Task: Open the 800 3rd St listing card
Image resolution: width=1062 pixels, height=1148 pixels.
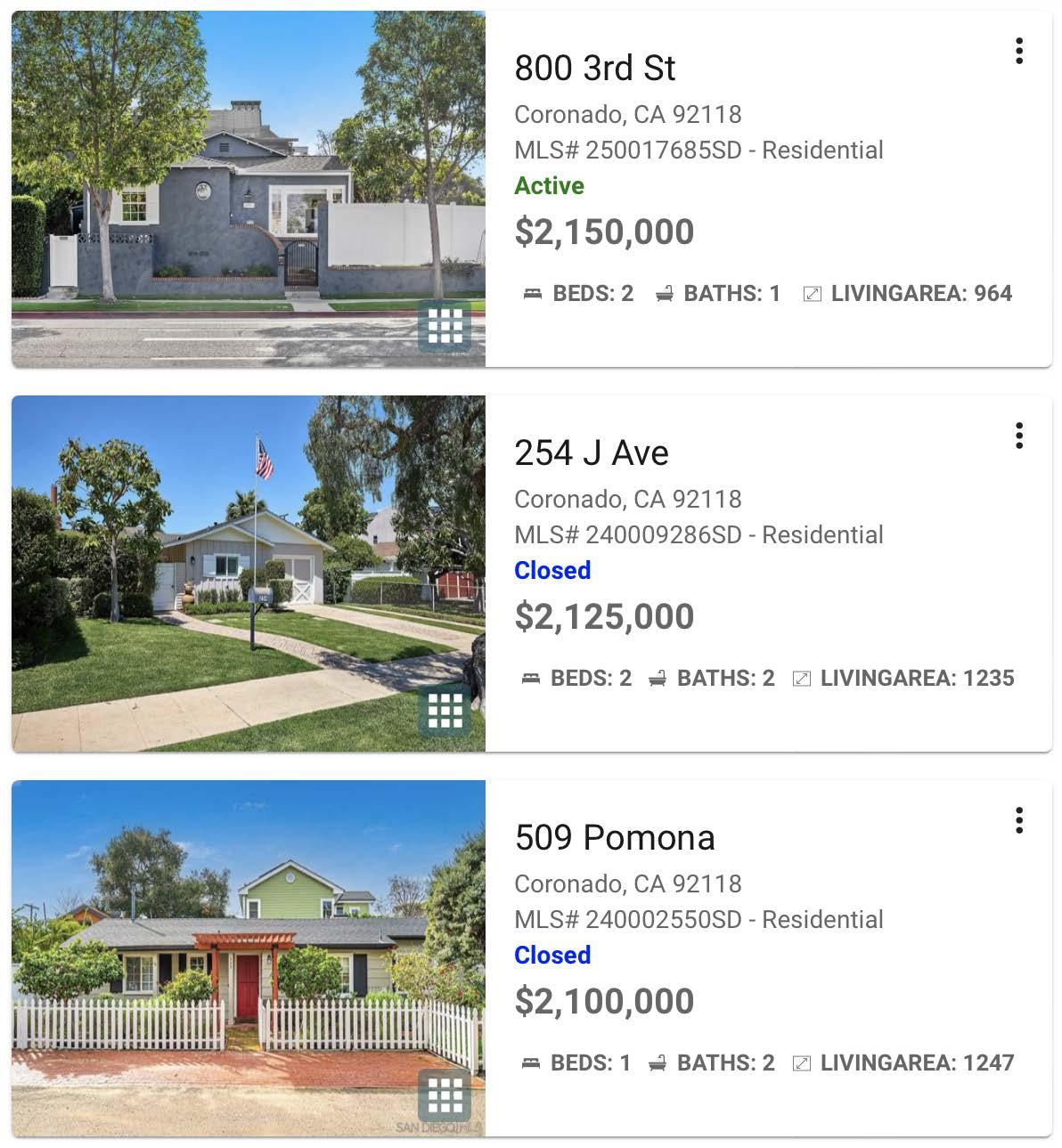Action: (595, 69)
